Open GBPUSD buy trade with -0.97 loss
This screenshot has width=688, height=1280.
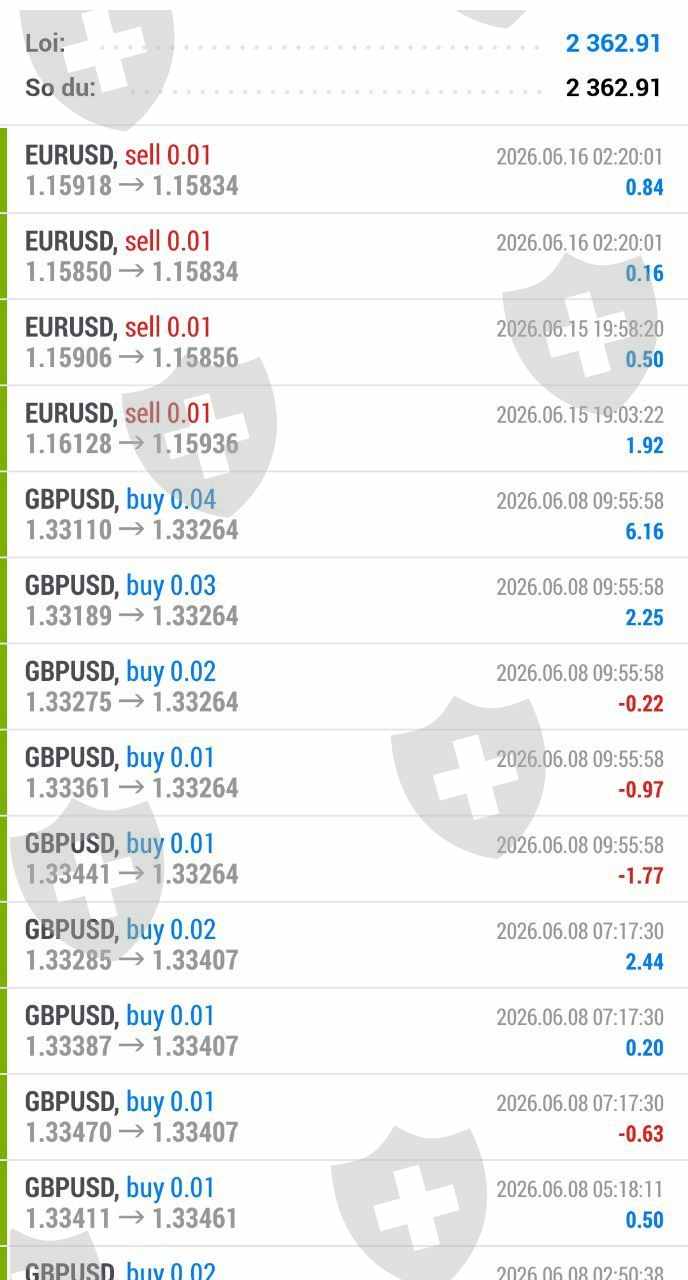344,772
